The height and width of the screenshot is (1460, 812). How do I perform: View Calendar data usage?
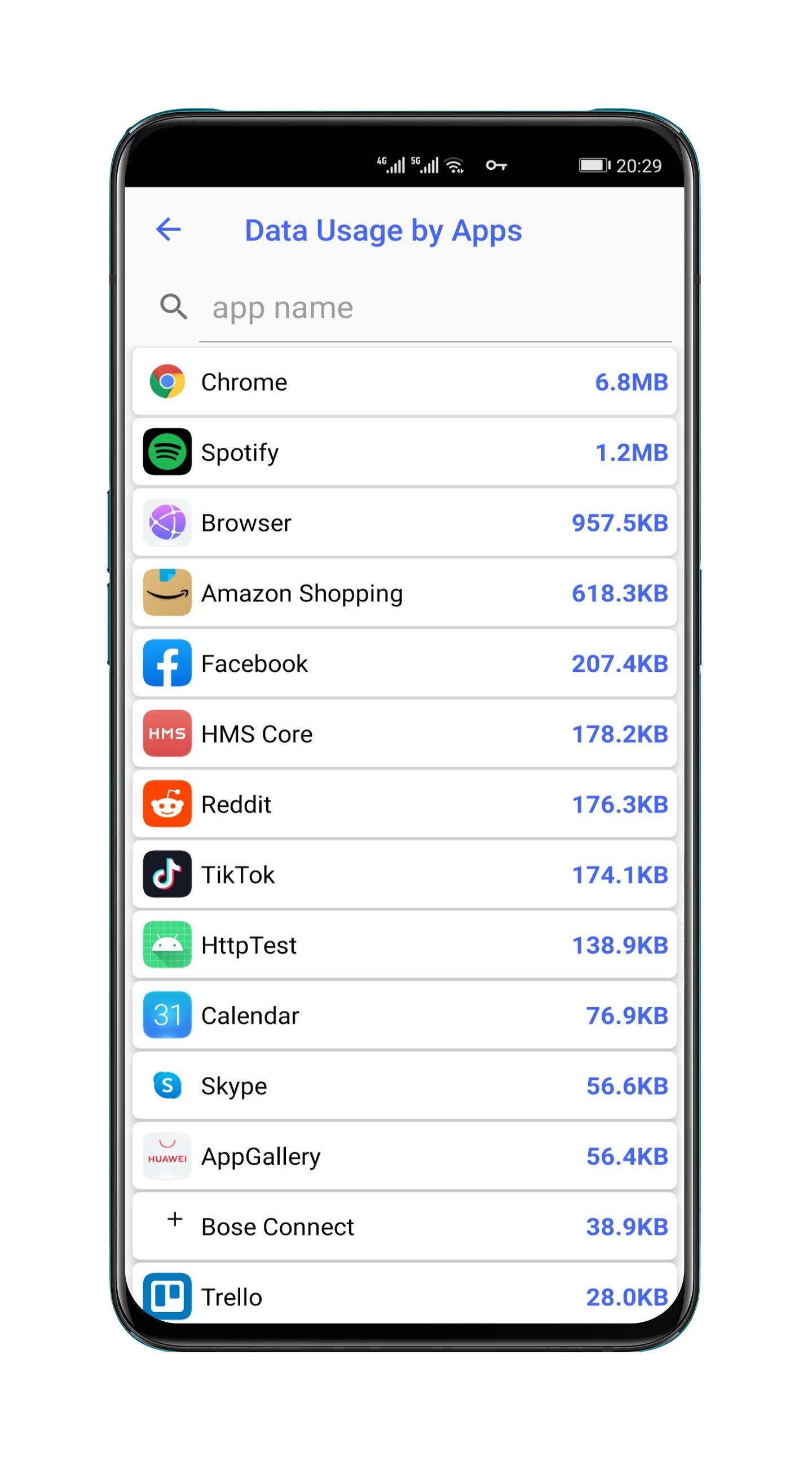(x=404, y=1015)
